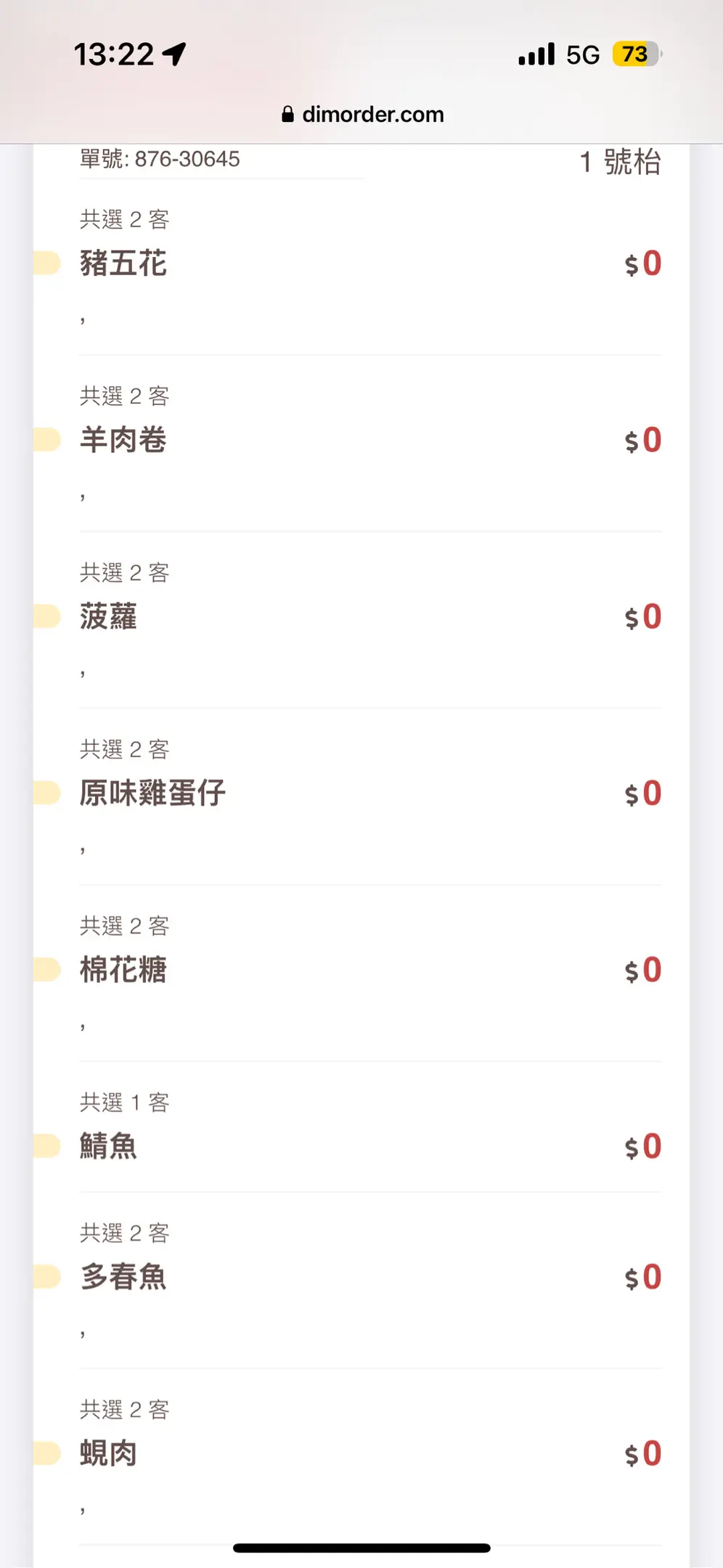Viewport: 723px width, 1568px height.
Task: Tap the dimorder.com address bar
Action: tap(362, 114)
